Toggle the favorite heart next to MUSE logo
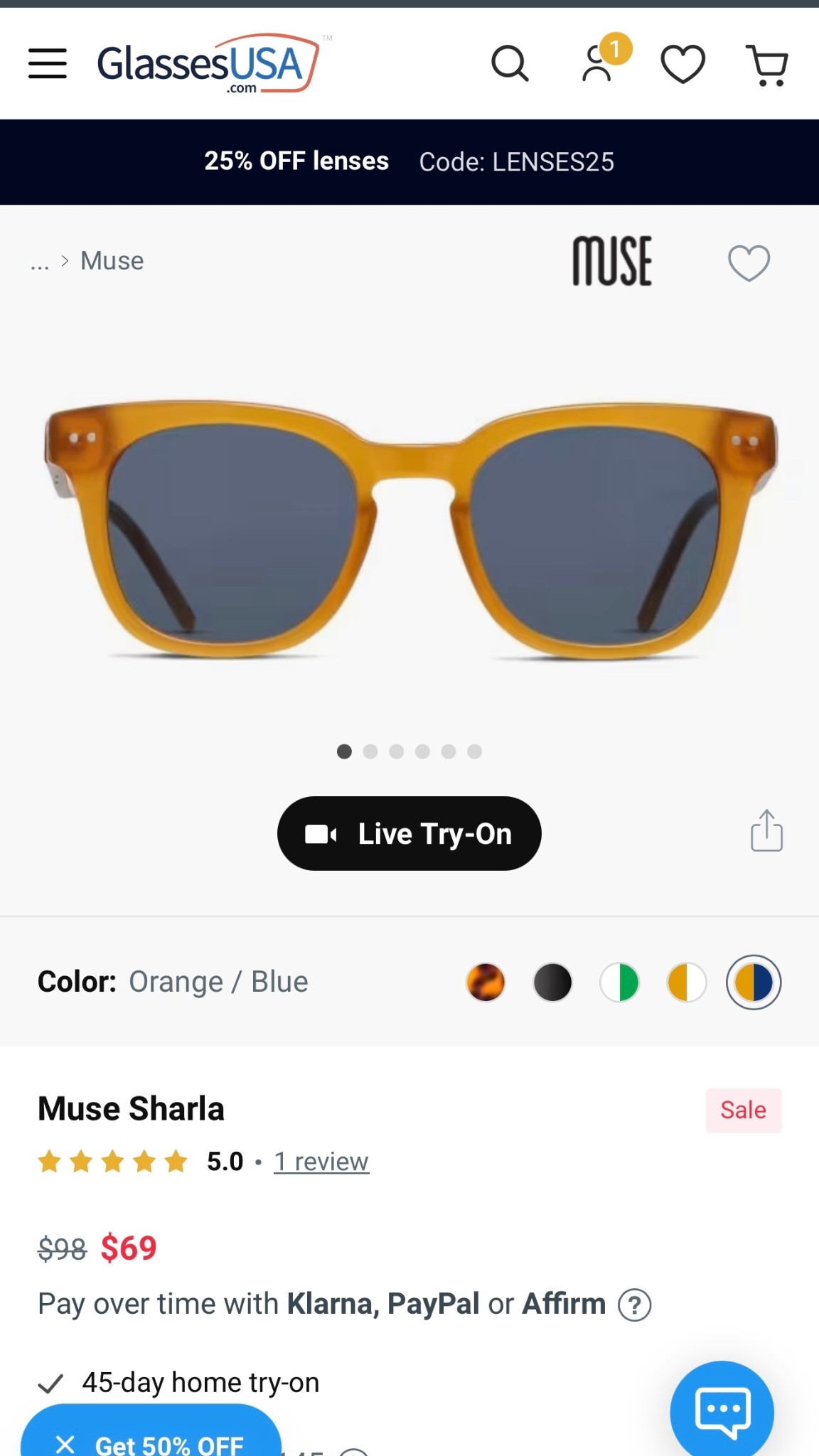819x1456 pixels. coord(749,262)
